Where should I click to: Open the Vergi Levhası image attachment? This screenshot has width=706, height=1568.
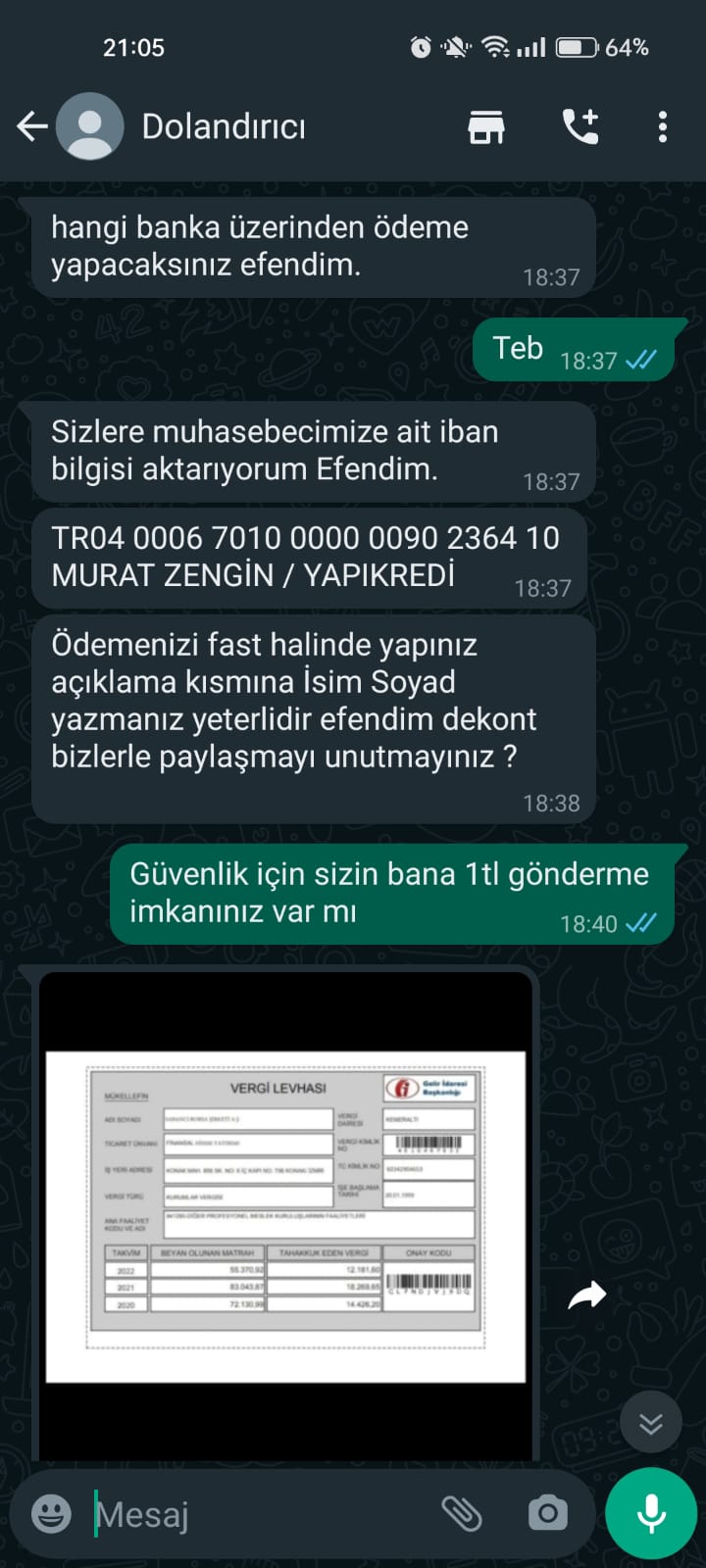tap(285, 1216)
